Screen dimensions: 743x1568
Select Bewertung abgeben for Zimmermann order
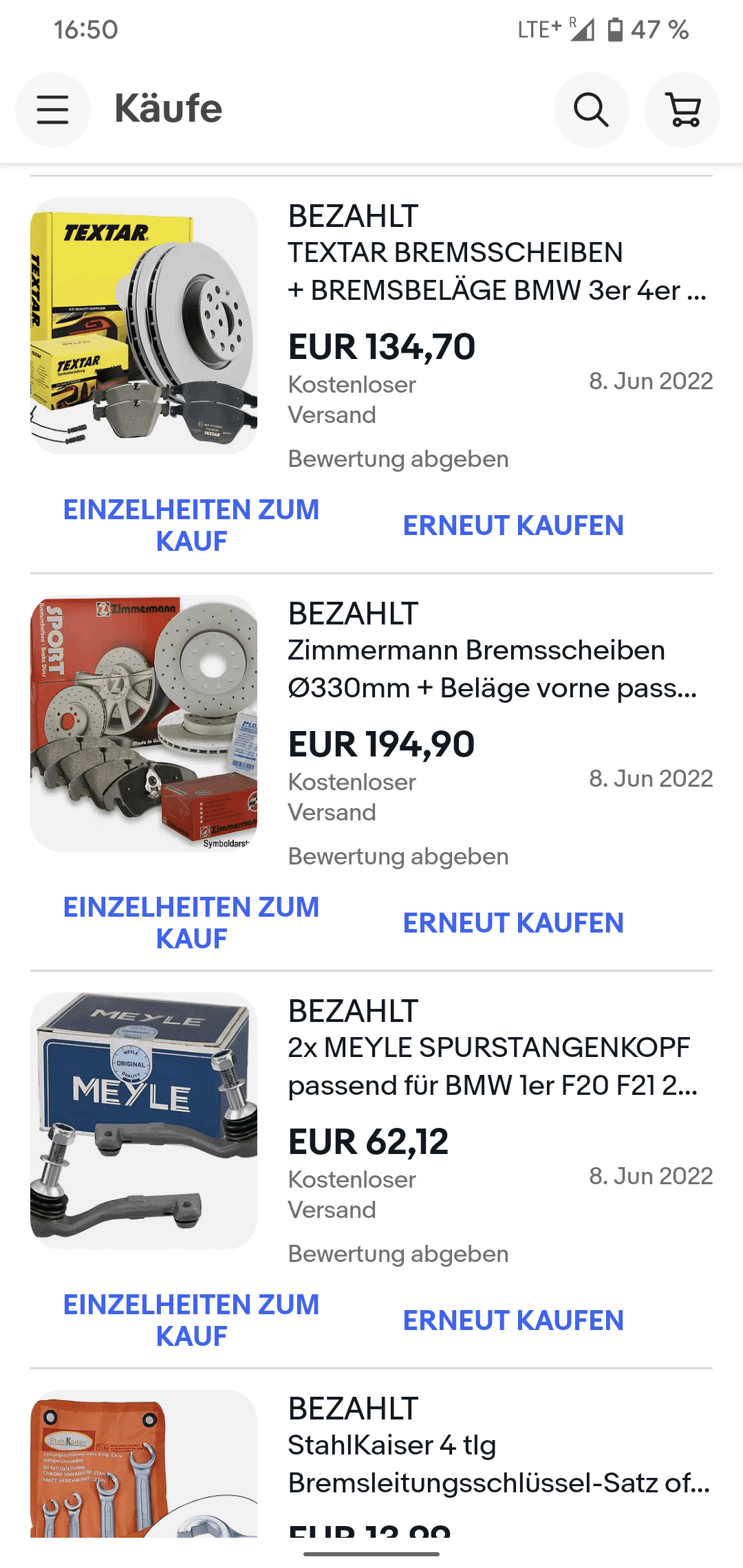398,856
